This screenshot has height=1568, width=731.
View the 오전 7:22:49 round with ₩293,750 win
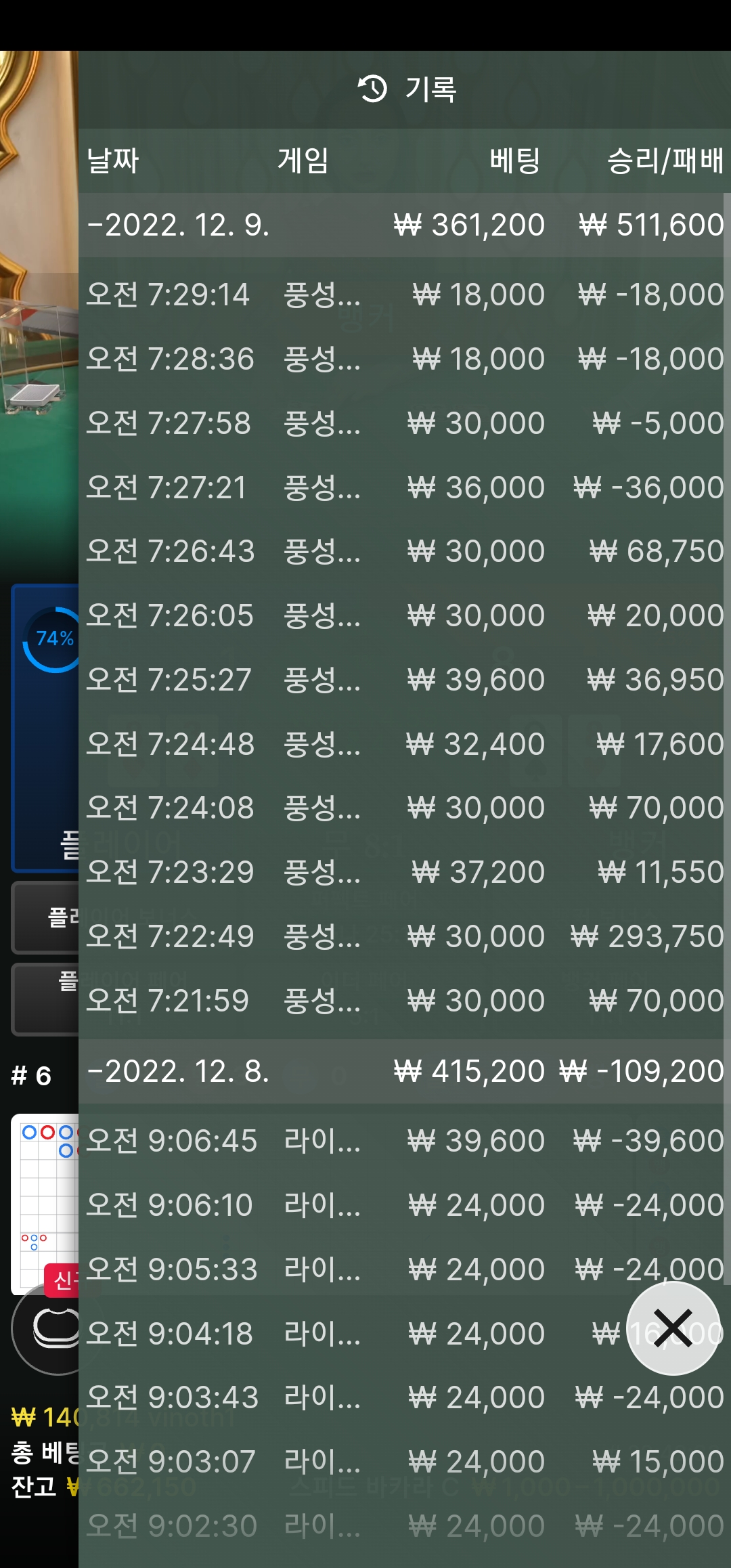(404, 936)
